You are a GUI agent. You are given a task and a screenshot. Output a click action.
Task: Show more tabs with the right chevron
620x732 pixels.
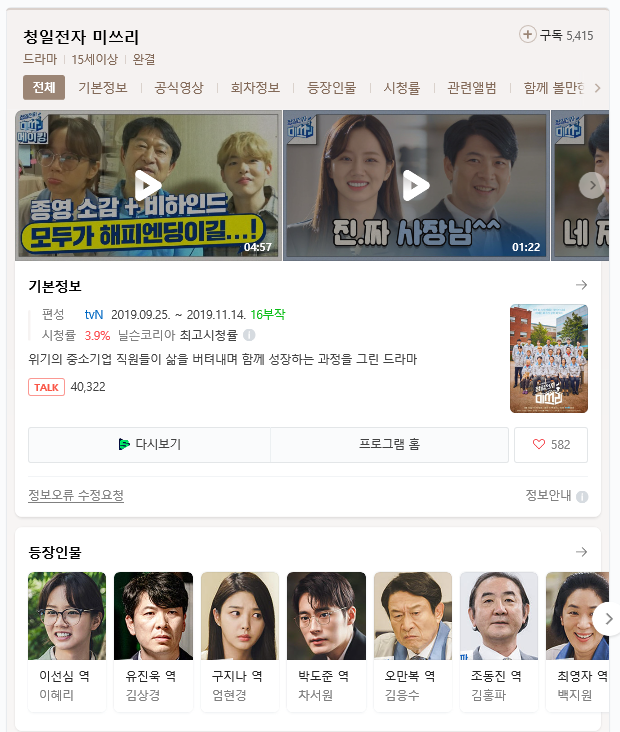click(598, 88)
